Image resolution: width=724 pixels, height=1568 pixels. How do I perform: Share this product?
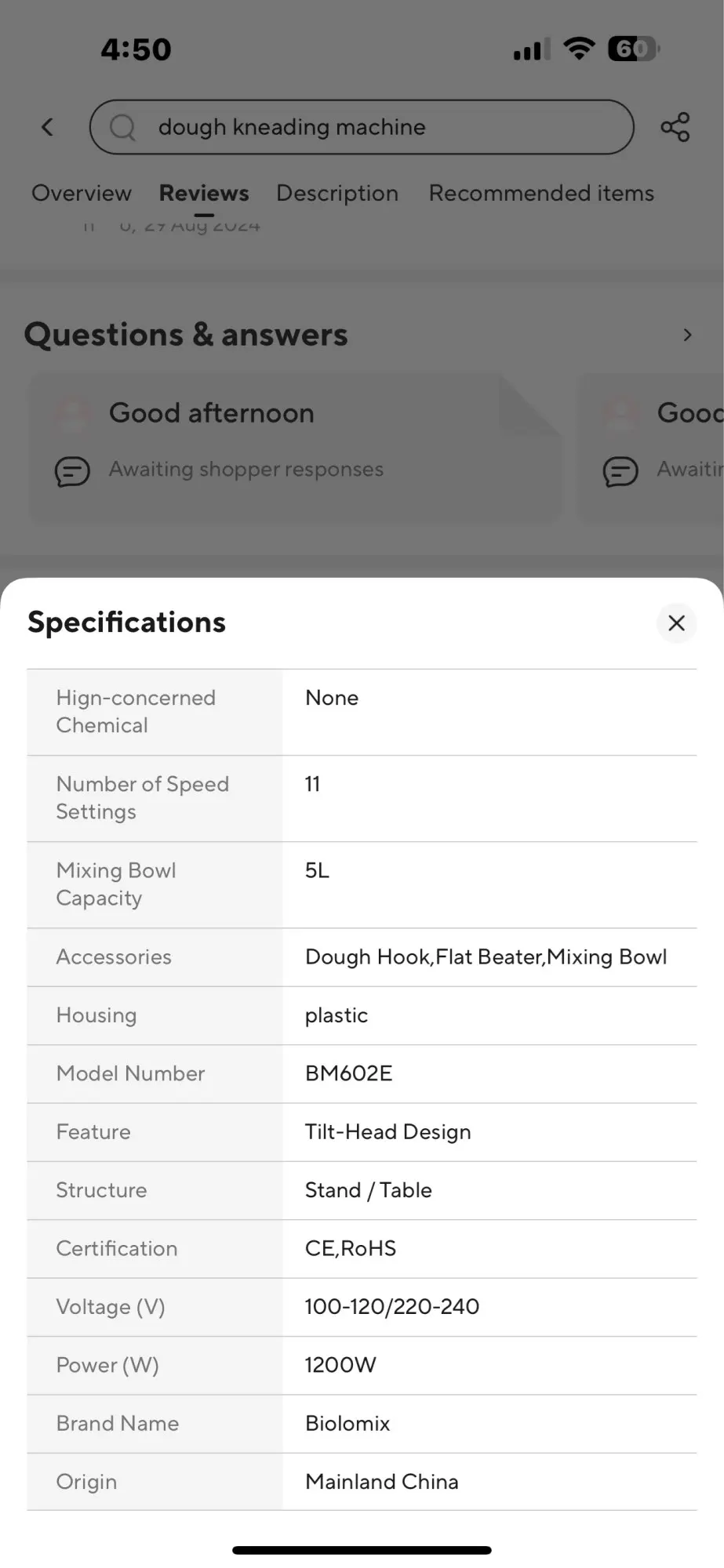(675, 127)
